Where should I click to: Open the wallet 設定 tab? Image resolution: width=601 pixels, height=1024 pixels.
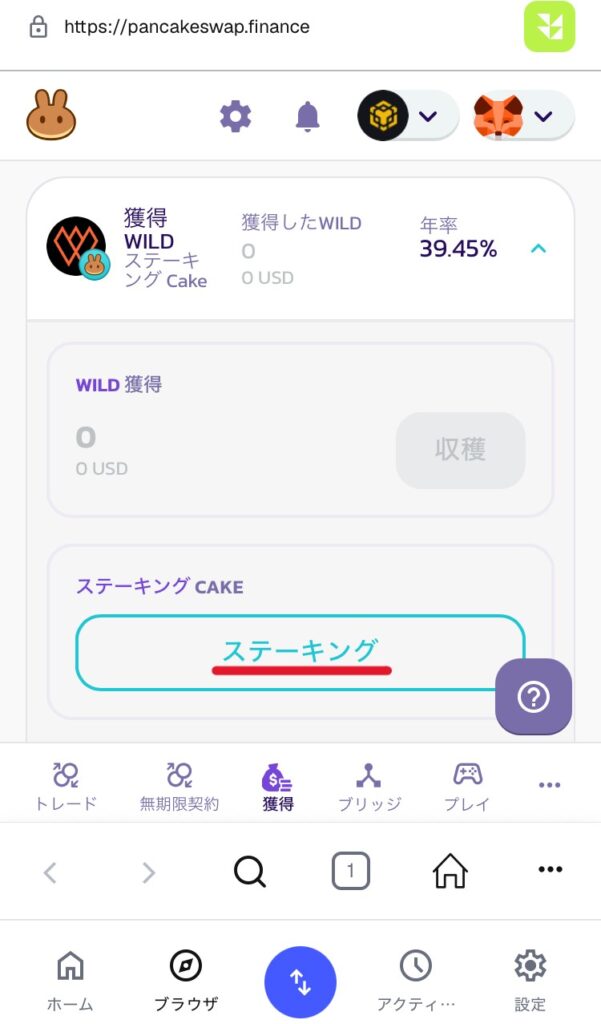pos(530,979)
